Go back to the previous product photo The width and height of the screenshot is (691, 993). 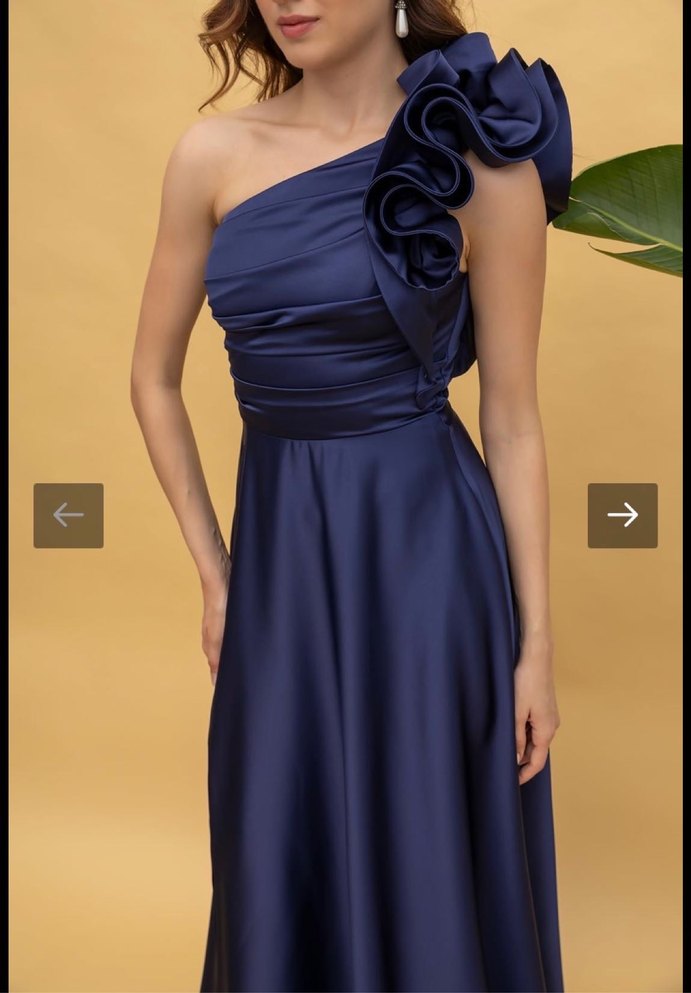[x=68, y=515]
